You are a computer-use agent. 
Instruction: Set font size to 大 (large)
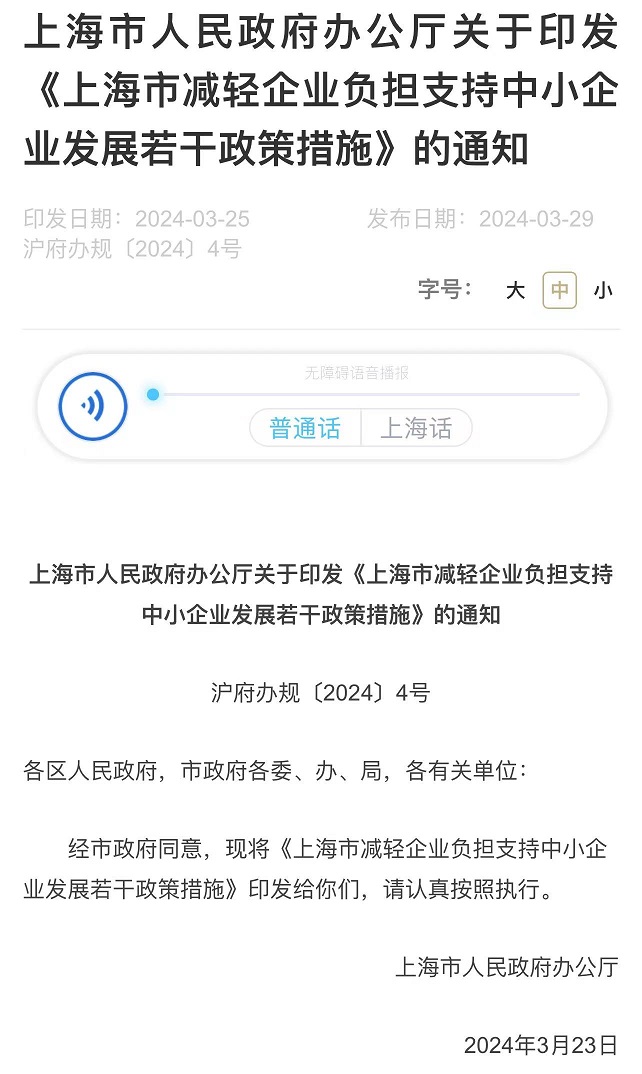515,291
